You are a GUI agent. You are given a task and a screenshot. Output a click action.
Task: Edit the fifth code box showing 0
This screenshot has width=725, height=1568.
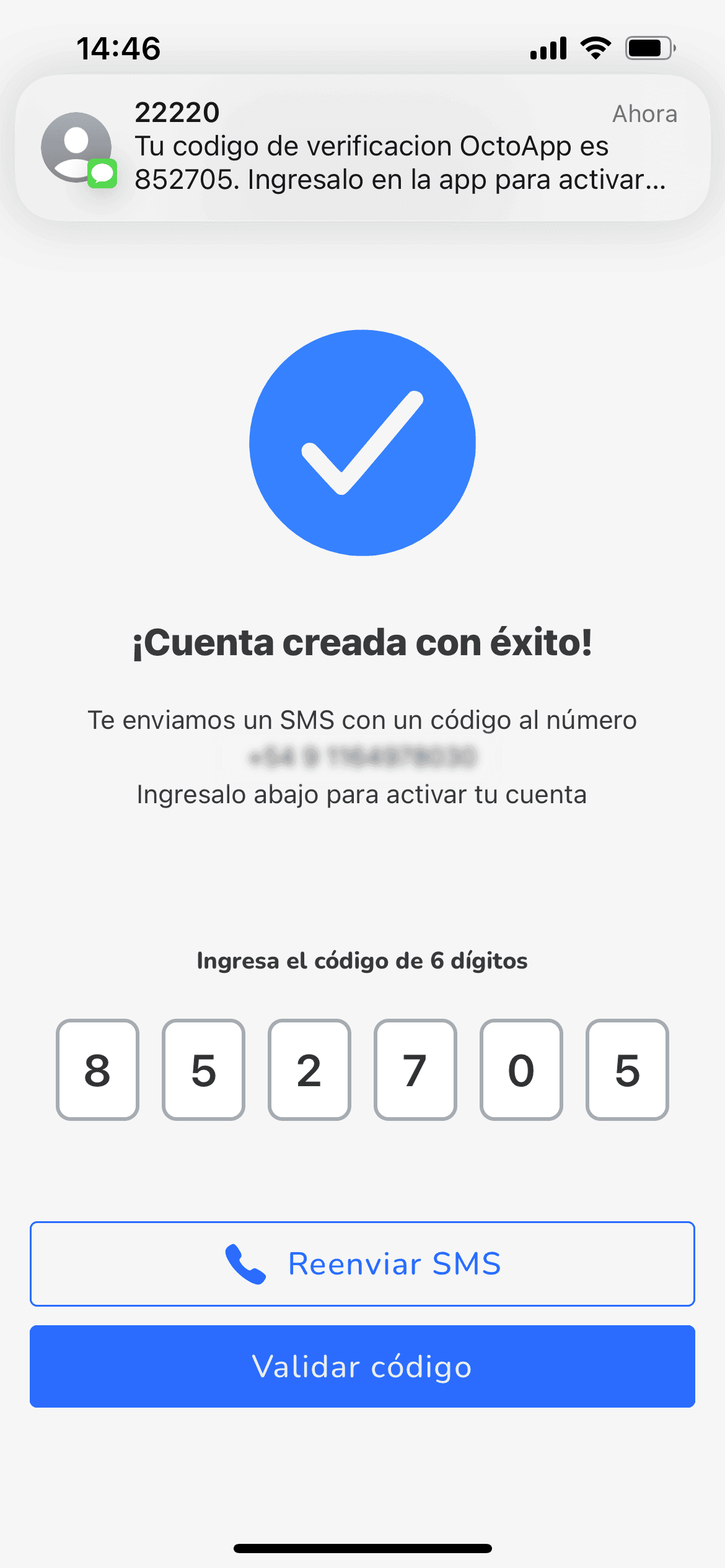(x=521, y=1069)
